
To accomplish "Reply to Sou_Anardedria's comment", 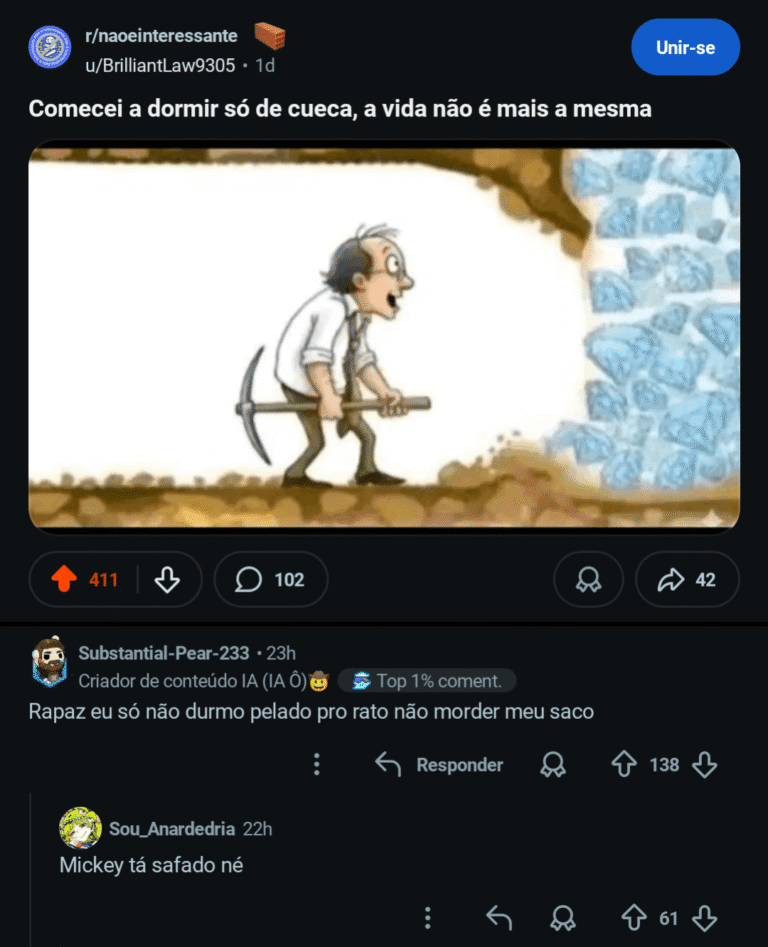I will [498, 918].
